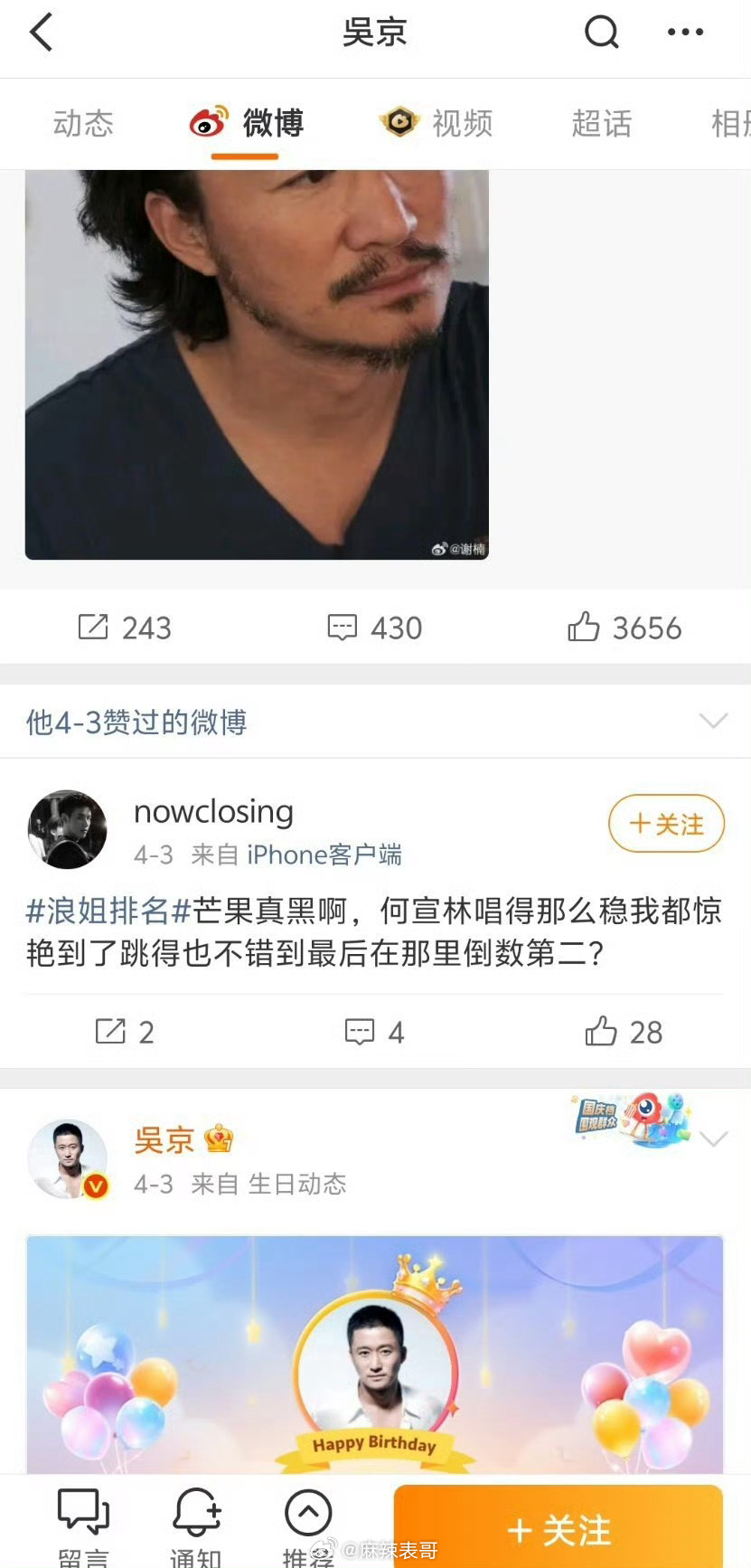Switch to the 动态 tab
The width and height of the screenshot is (751, 1568).
pos(82,124)
